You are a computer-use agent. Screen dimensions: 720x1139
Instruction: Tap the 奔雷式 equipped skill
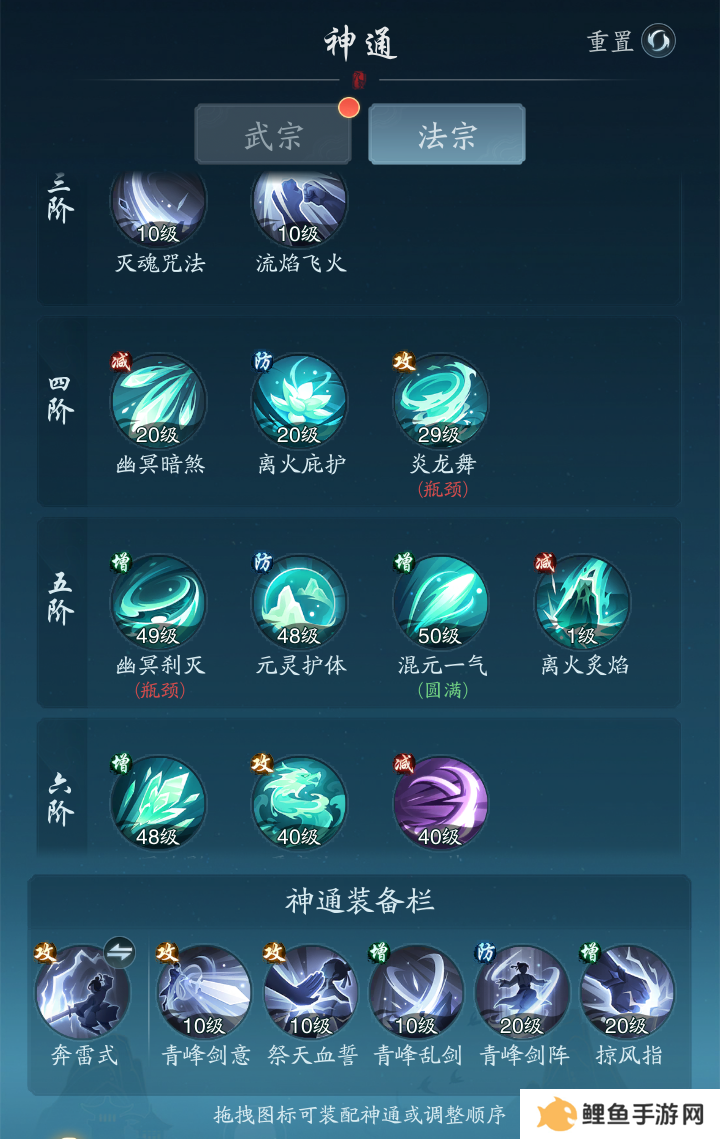point(82,993)
